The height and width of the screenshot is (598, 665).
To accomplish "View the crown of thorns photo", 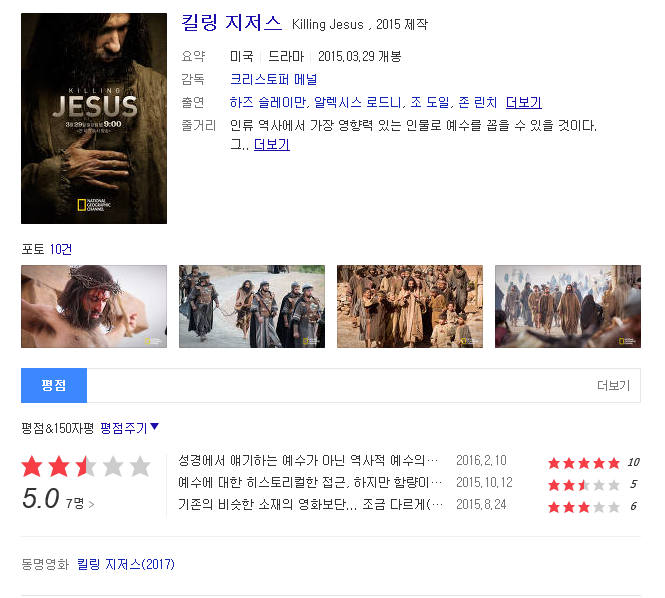I will (94, 307).
